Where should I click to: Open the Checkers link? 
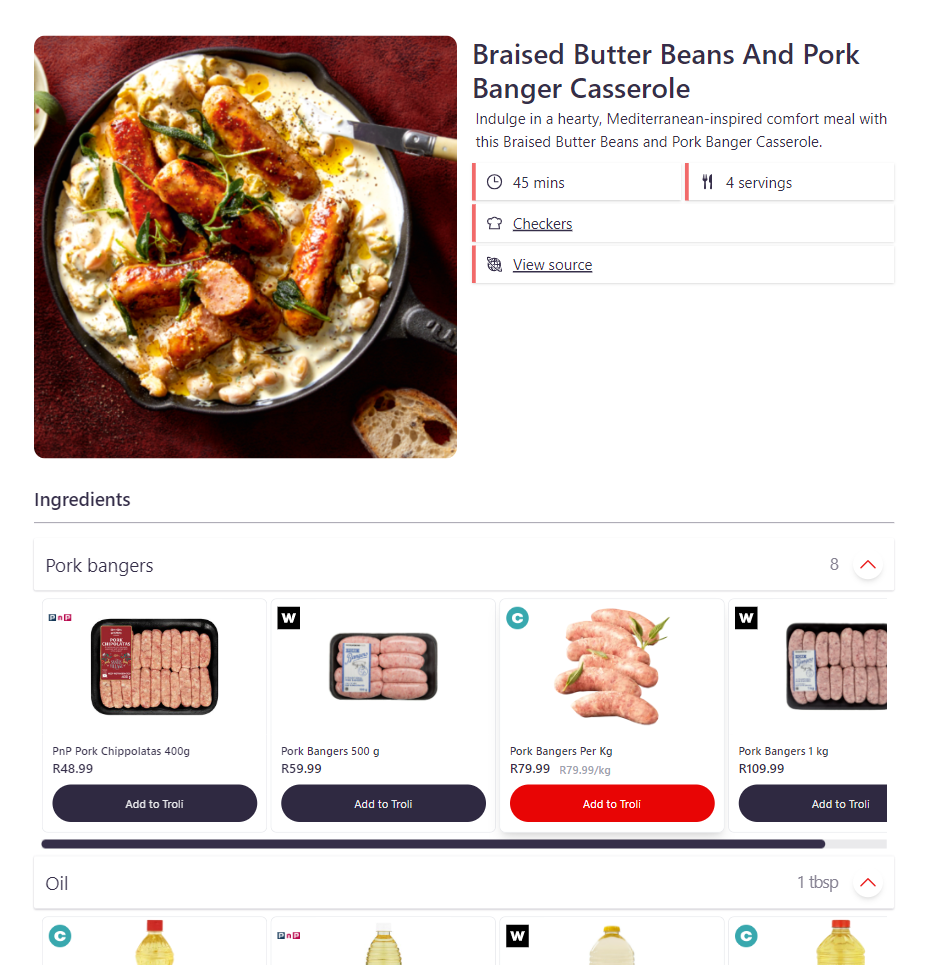(x=542, y=224)
